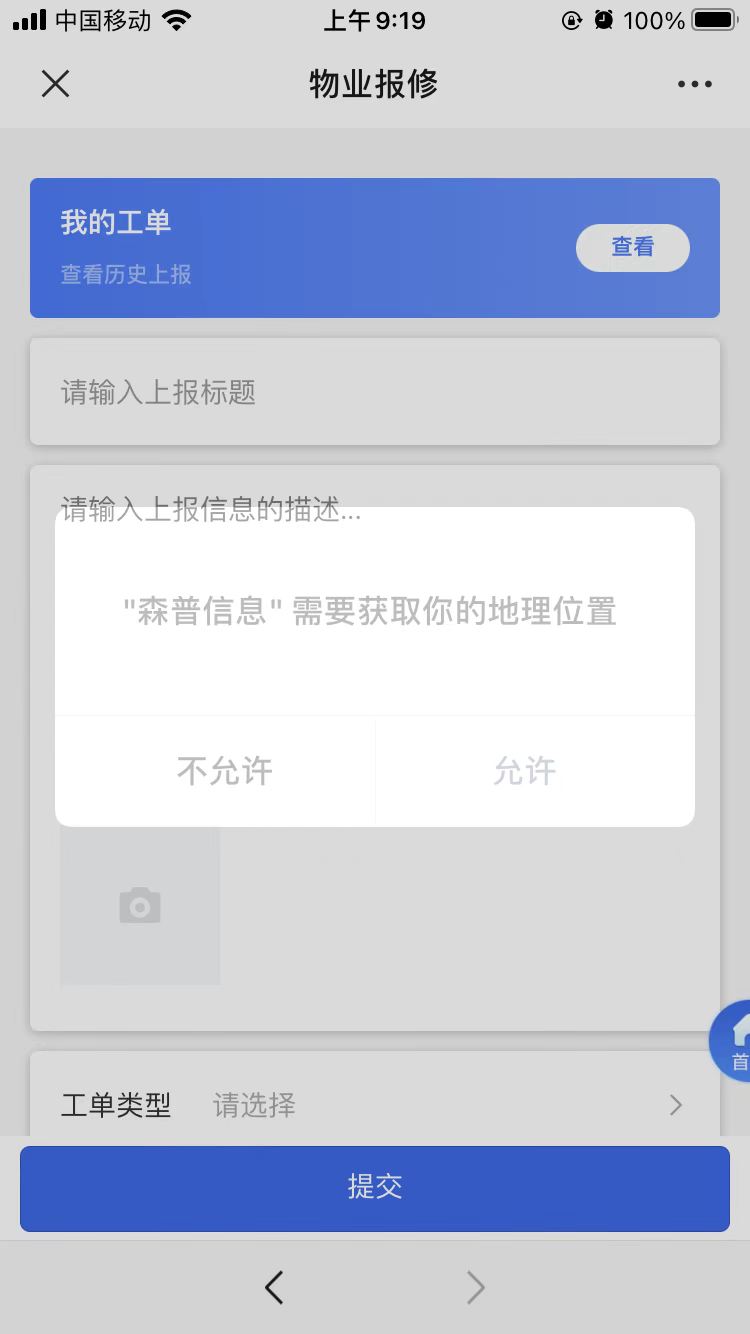Open the three-dot overflow menu
The image size is (750, 1334).
coord(694,84)
